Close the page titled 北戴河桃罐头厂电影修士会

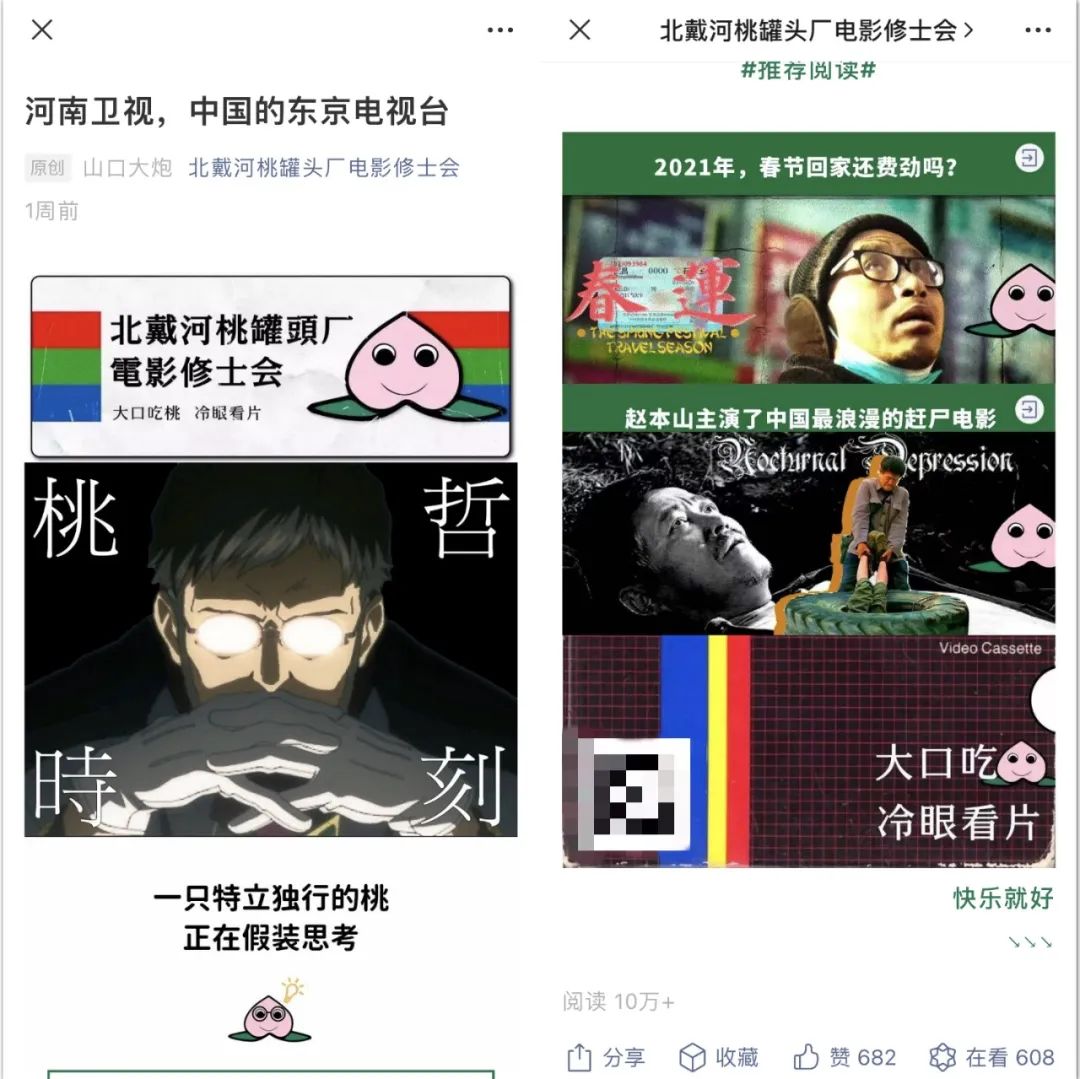[x=580, y=30]
